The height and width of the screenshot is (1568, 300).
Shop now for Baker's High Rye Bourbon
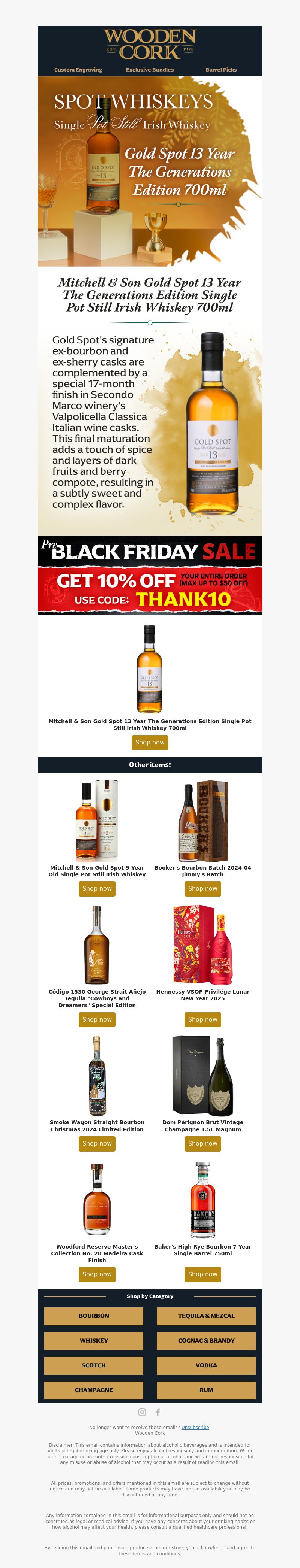tap(202, 1275)
